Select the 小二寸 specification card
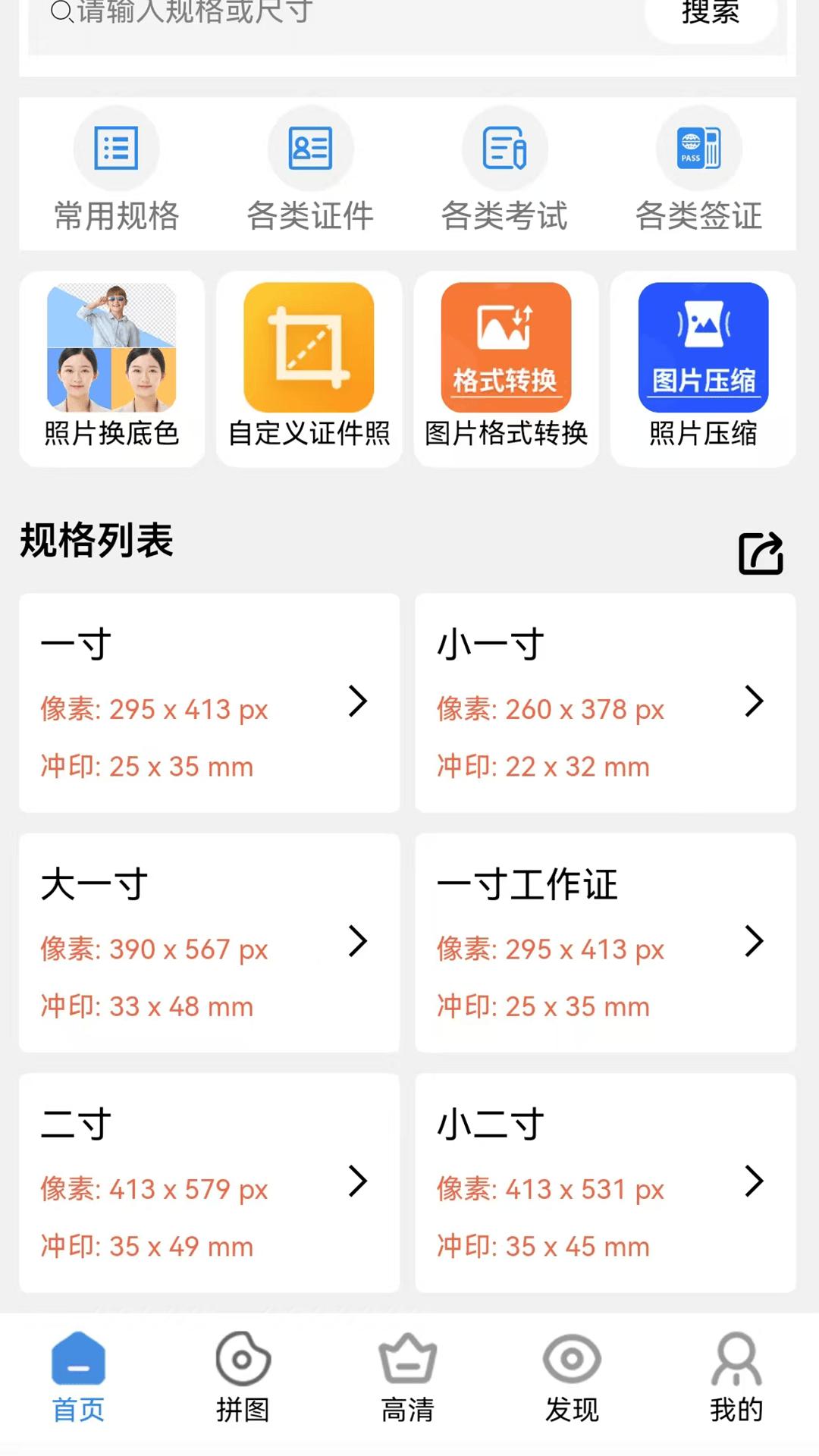Image resolution: width=819 pixels, height=1456 pixels. pyautogui.click(x=606, y=1181)
